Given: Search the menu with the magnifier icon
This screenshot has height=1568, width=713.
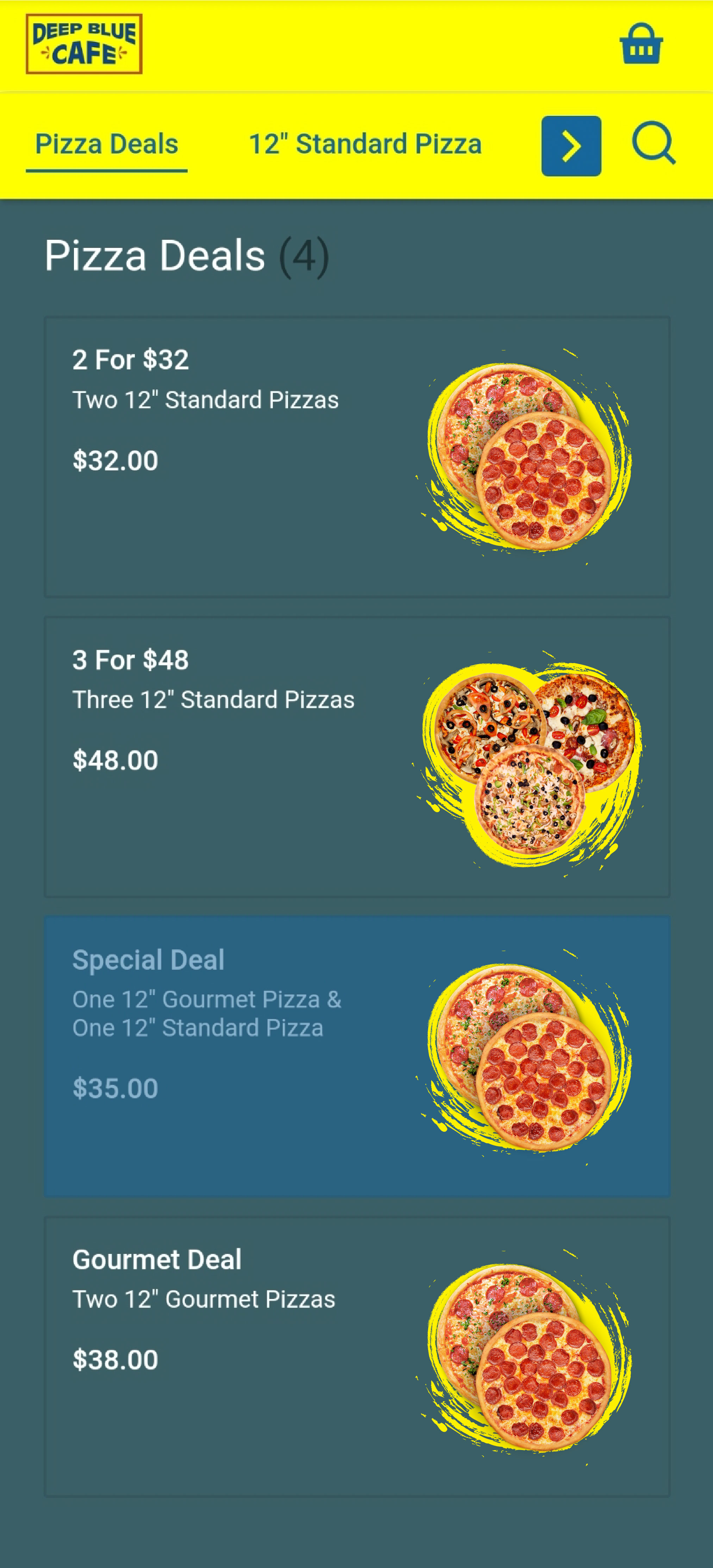Looking at the screenshot, I should 653,144.
